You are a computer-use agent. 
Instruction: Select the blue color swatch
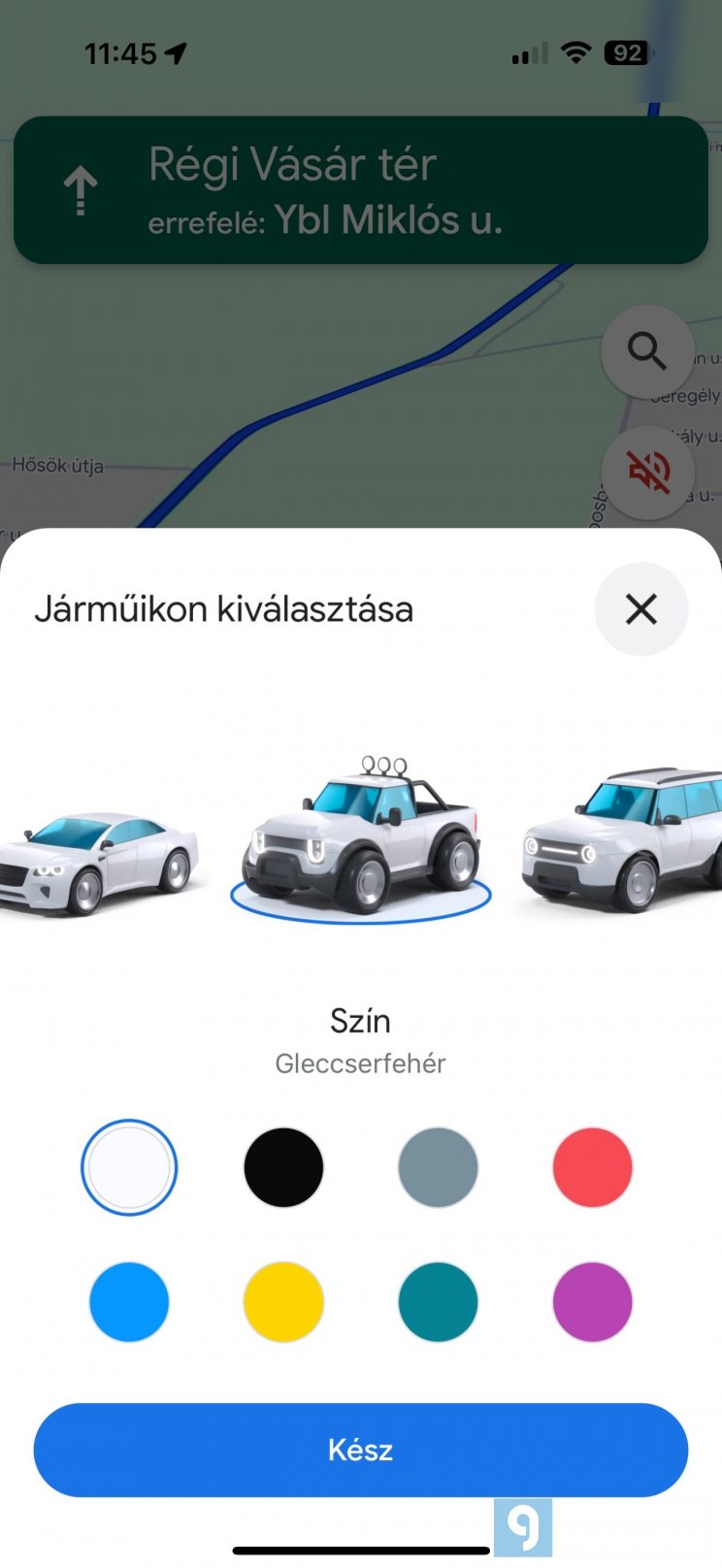pyautogui.click(x=129, y=1302)
